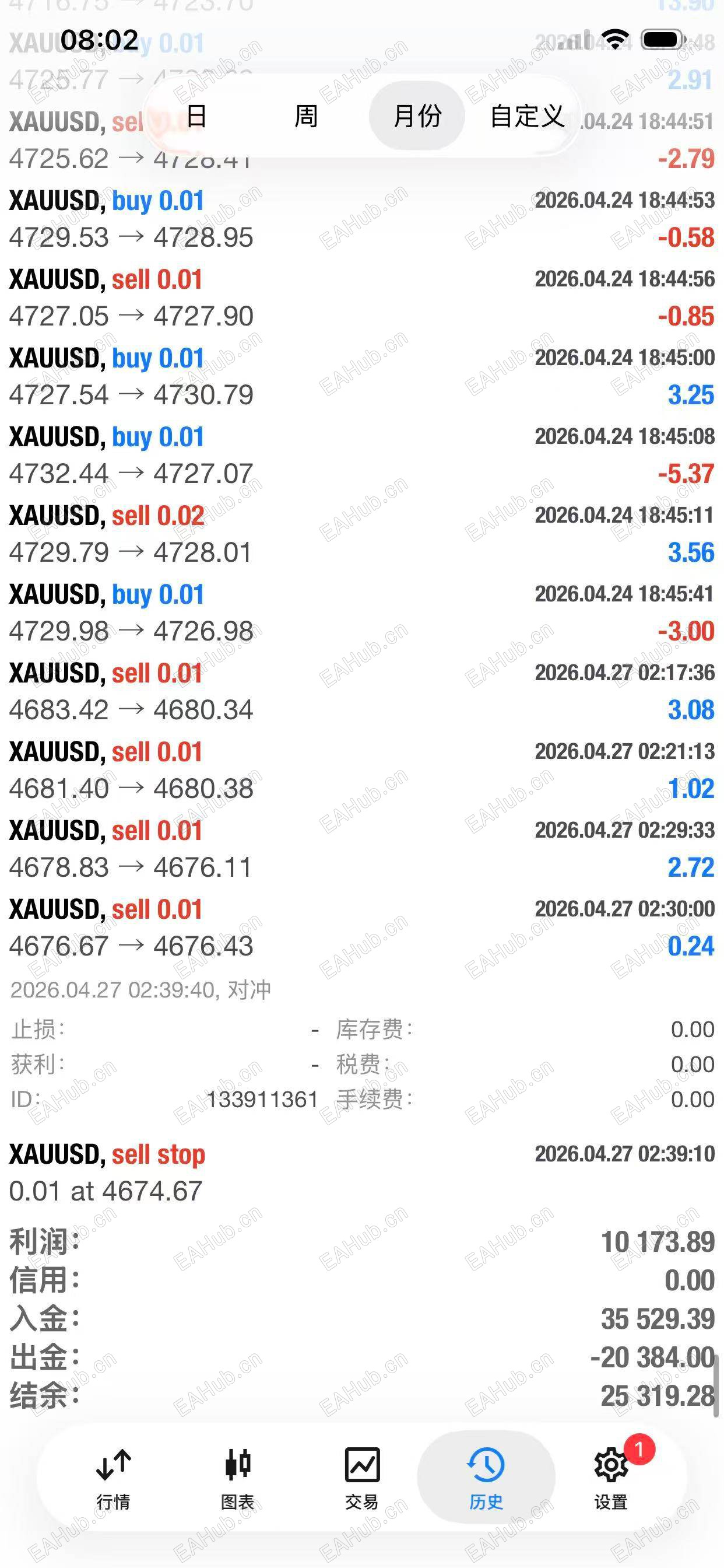
Task: Open the 设置 settings tab
Action: coord(611,1475)
